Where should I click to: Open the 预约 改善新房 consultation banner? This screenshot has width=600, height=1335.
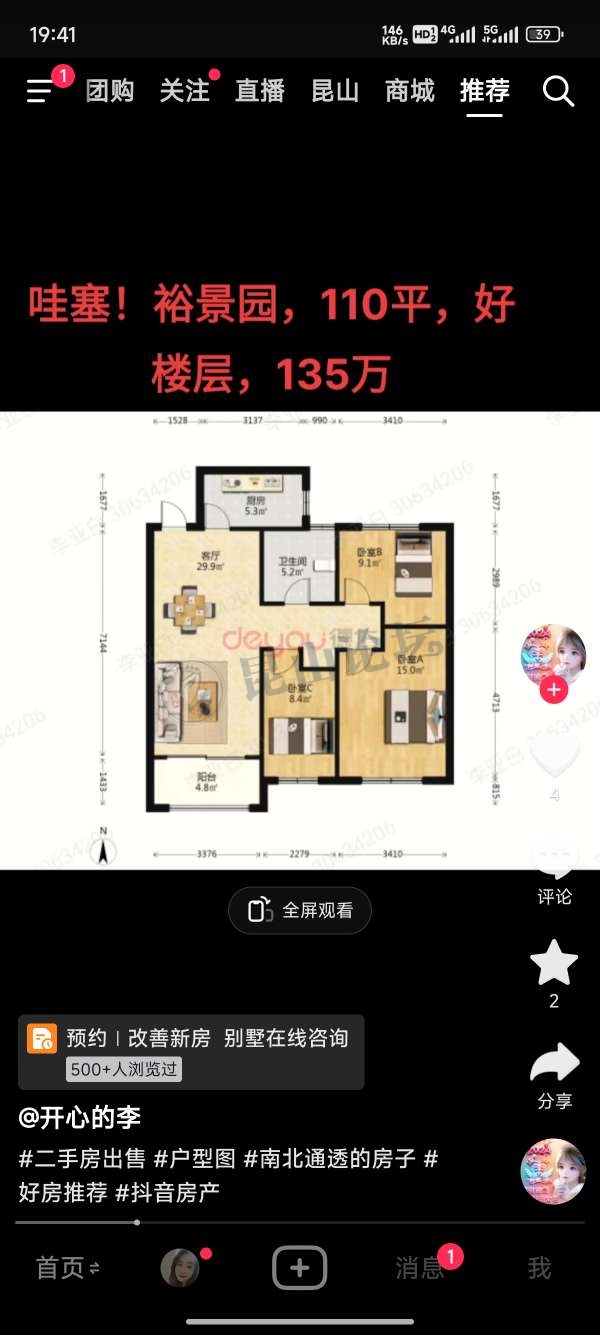coord(191,1051)
